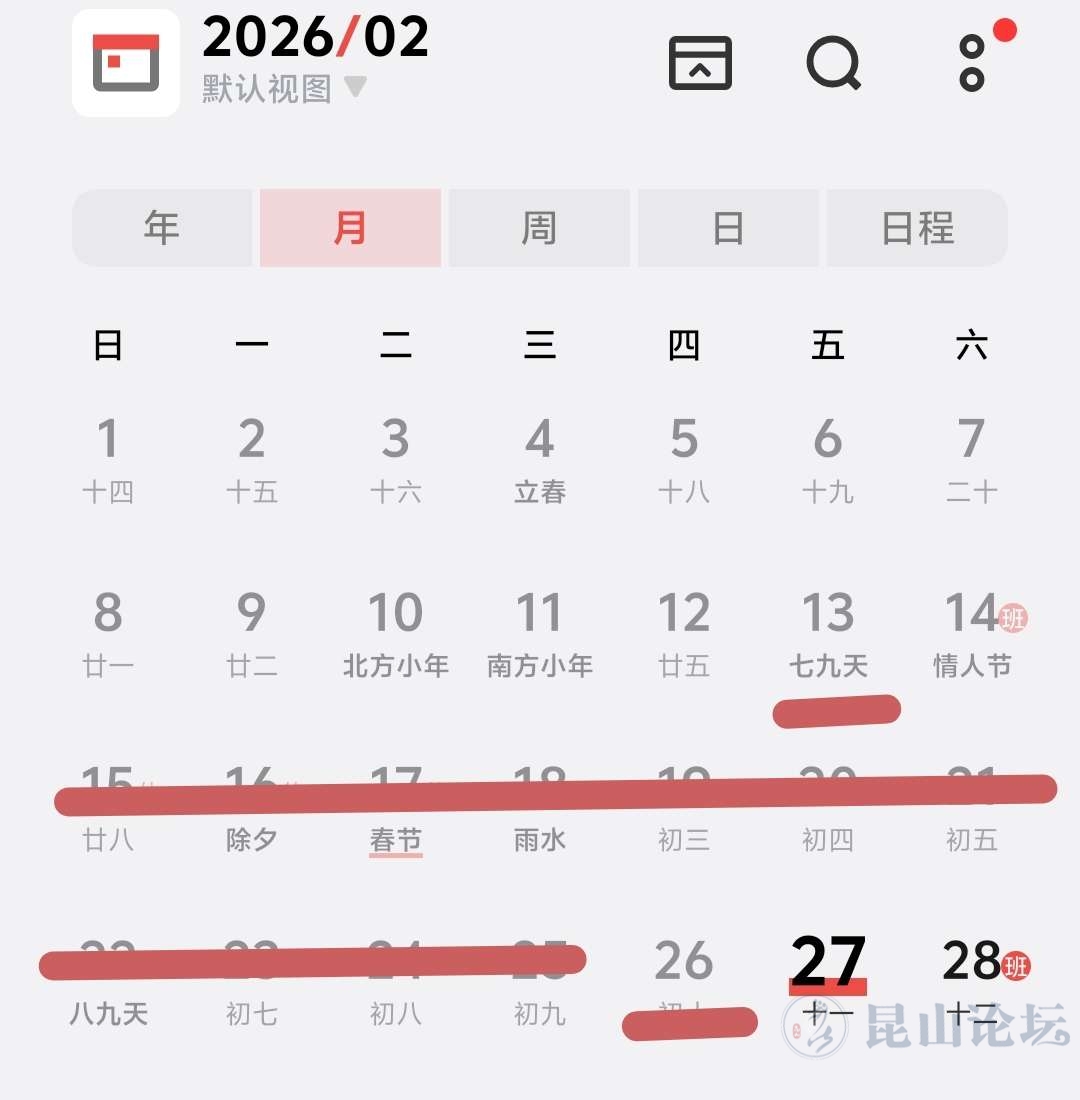
Task: Open the more options menu
Action: pyautogui.click(x=972, y=63)
